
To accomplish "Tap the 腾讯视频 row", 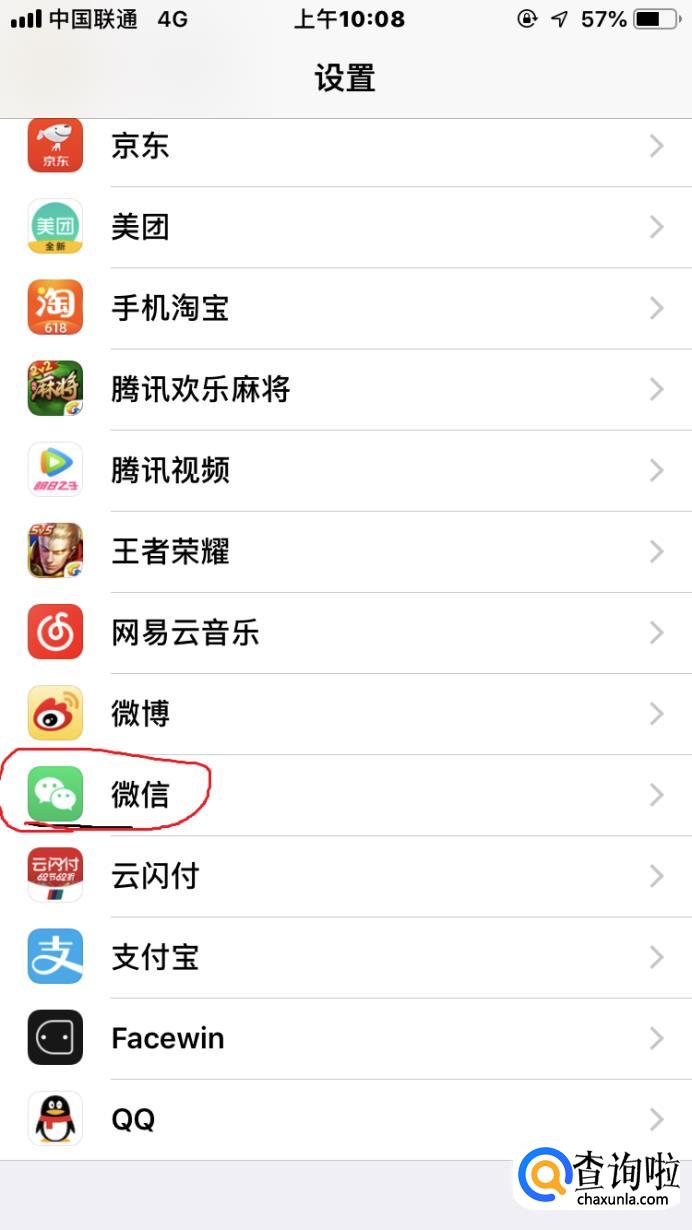I will click(346, 470).
